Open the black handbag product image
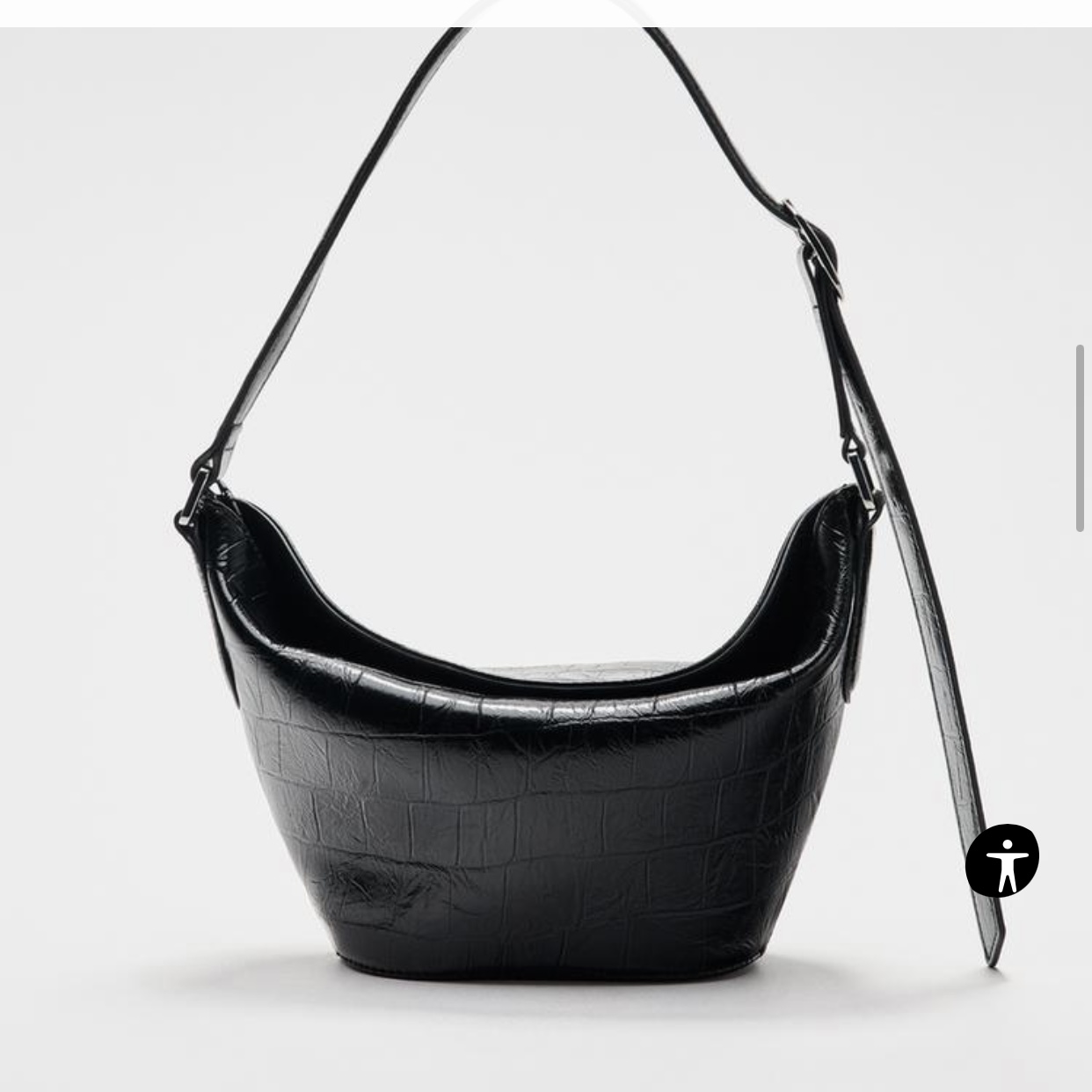This screenshot has height=1092, width=1092. coord(536,791)
